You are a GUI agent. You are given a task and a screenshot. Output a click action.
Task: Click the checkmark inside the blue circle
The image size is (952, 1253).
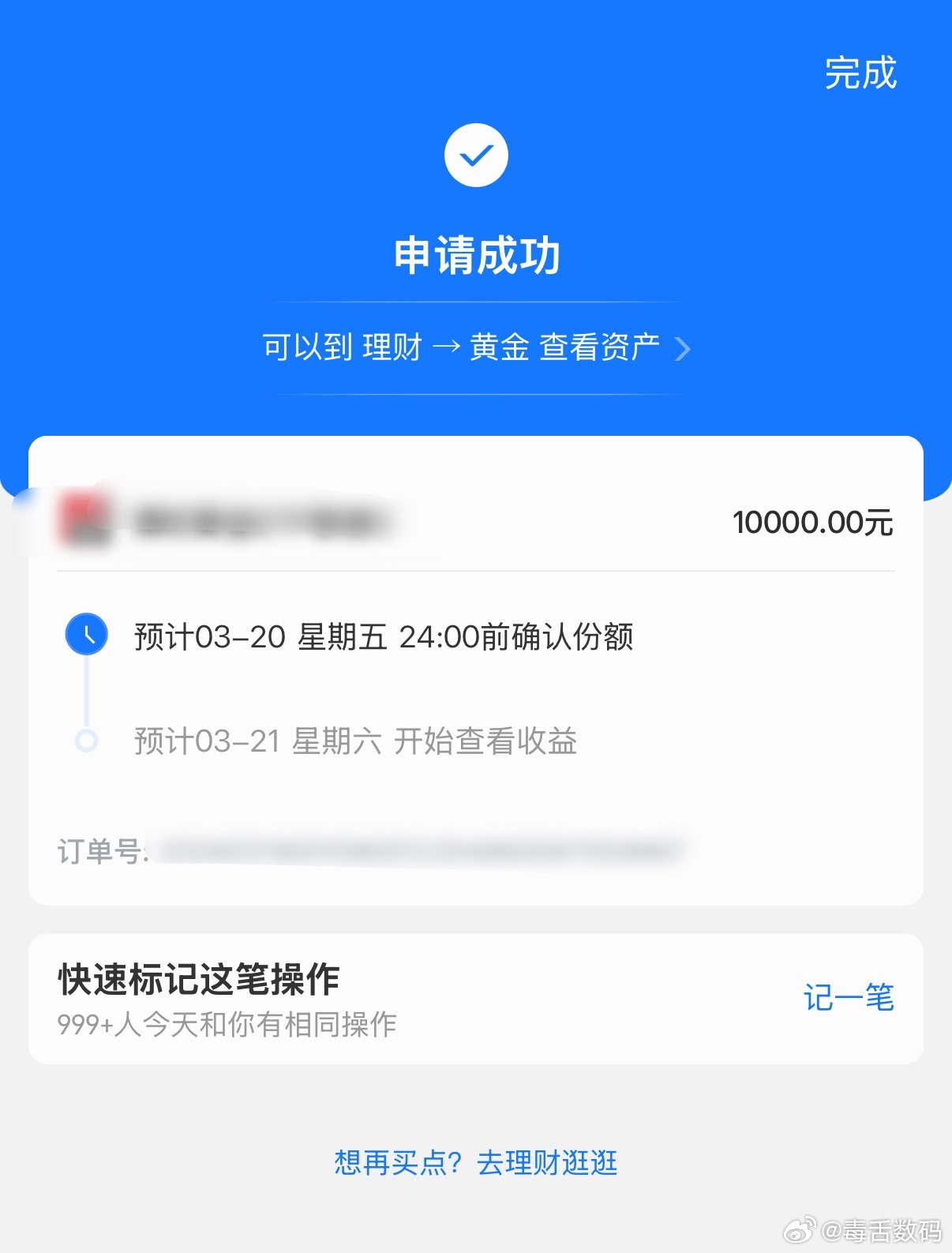pos(476,155)
